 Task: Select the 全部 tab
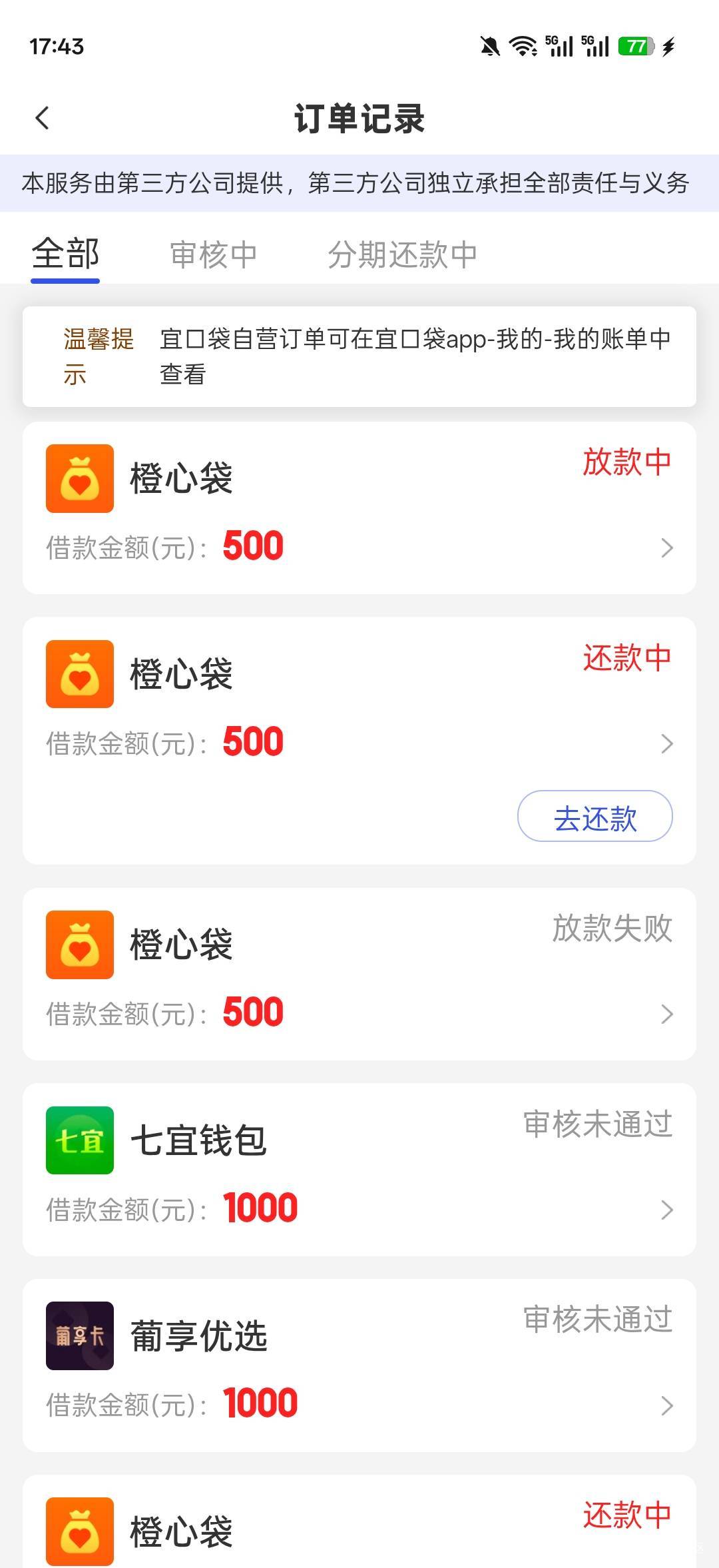tap(65, 255)
